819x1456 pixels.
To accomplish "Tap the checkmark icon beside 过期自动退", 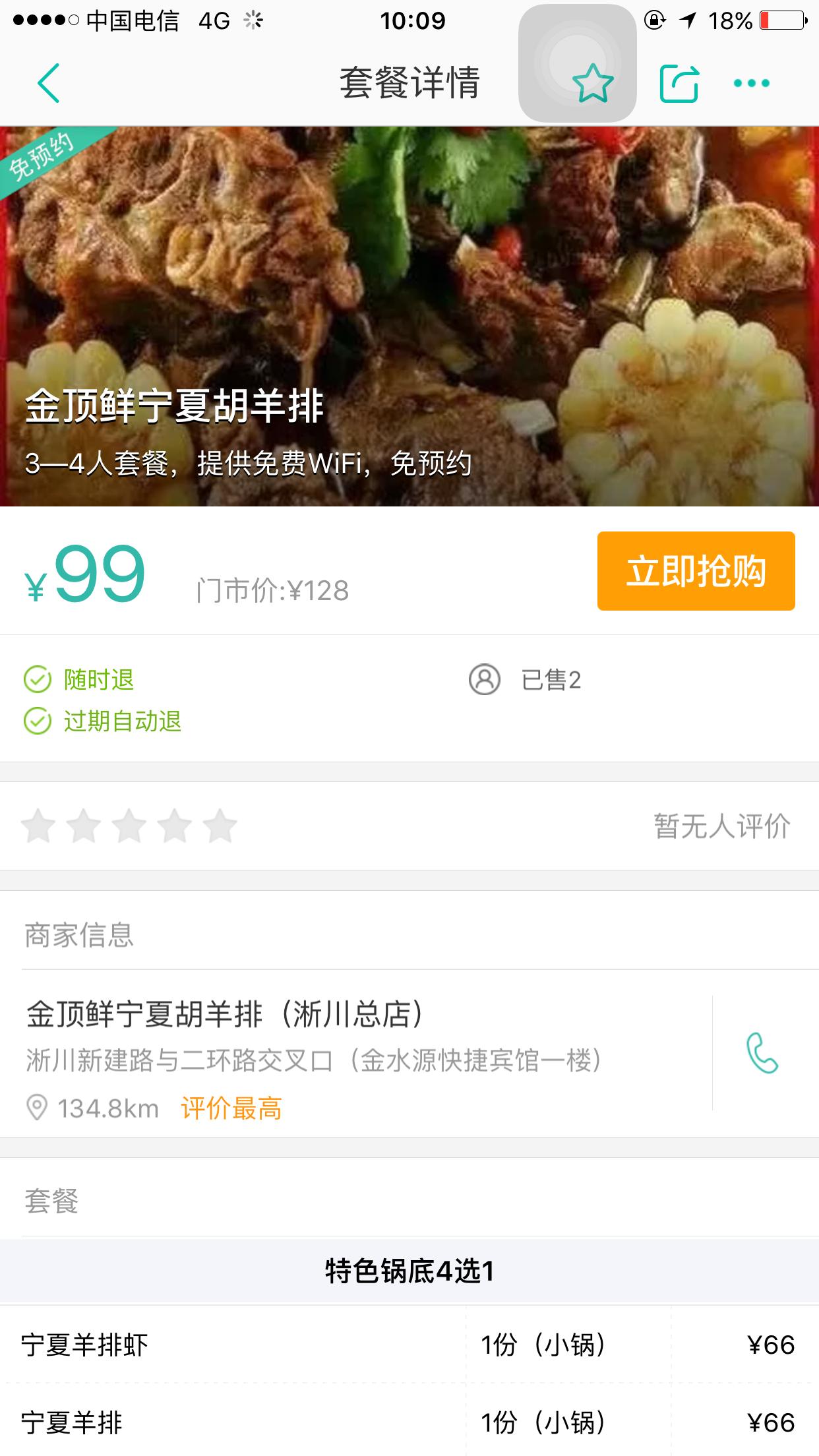I will point(38,723).
